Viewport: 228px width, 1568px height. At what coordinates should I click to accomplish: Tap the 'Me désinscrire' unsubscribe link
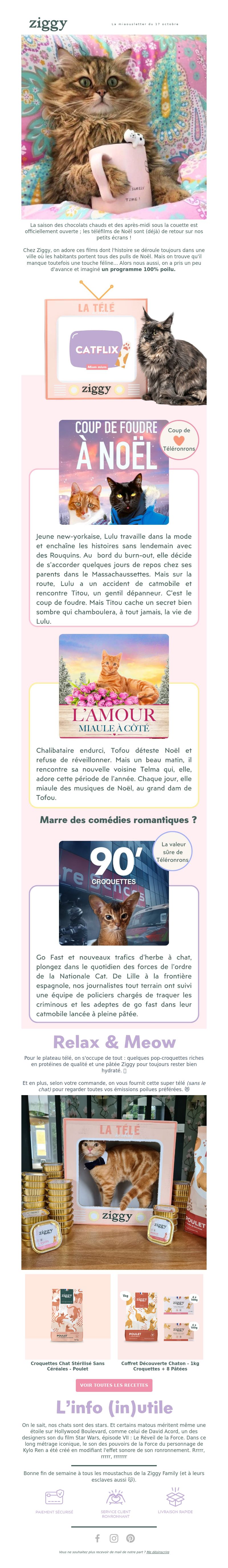(158, 1552)
